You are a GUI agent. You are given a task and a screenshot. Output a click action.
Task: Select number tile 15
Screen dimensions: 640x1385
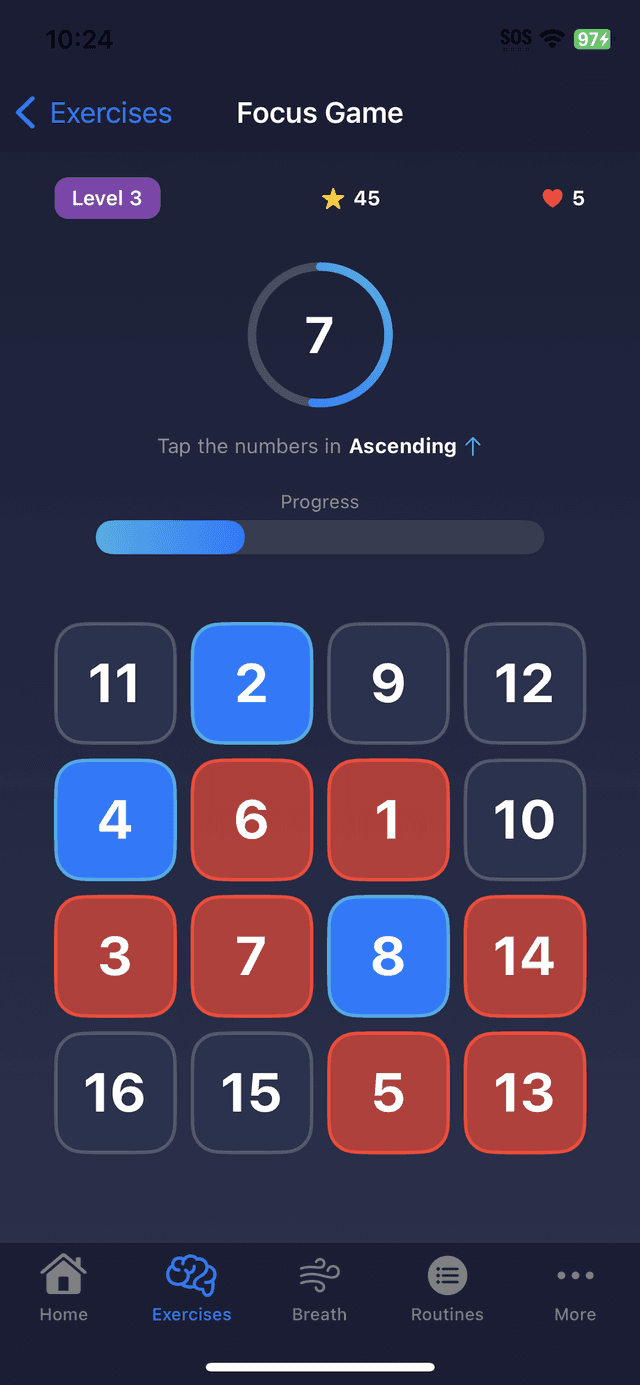251,1093
